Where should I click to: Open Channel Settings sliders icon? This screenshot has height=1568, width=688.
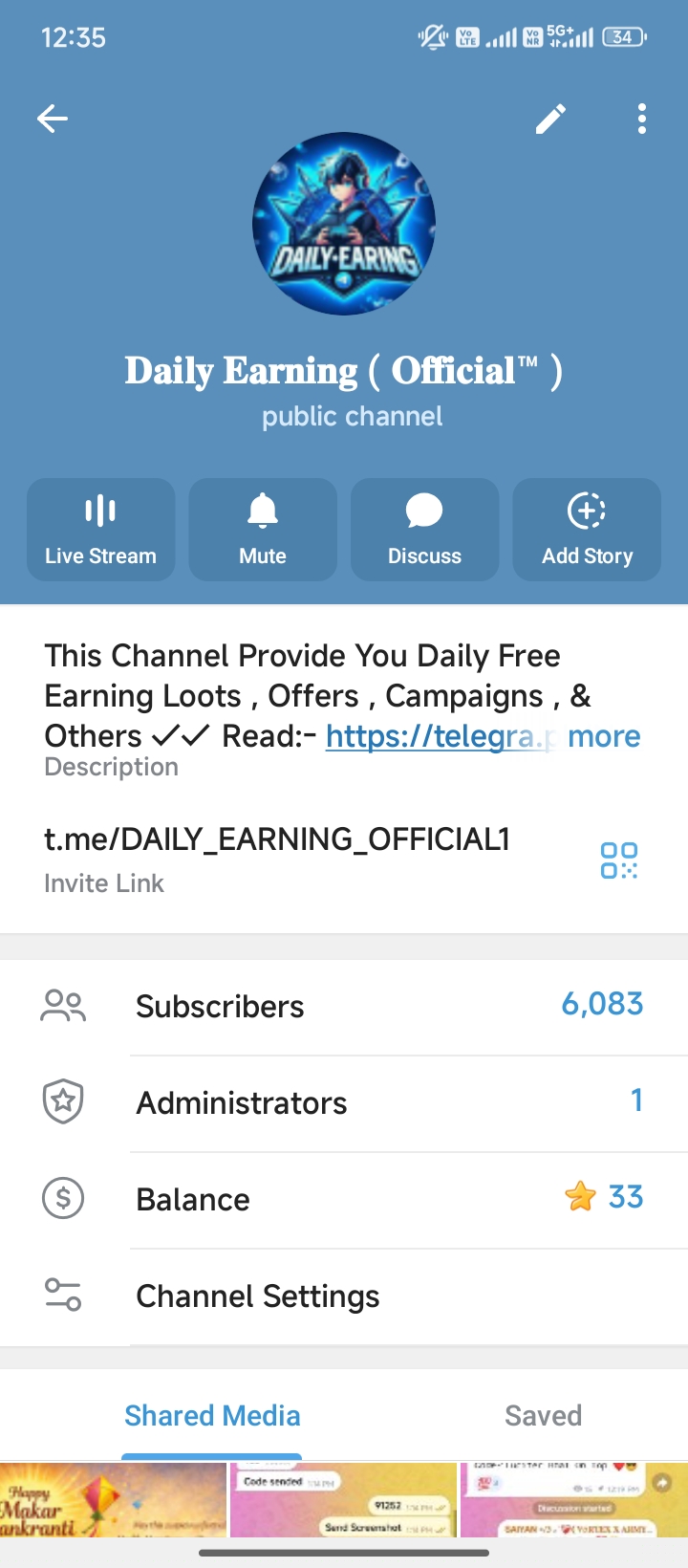(x=62, y=1296)
